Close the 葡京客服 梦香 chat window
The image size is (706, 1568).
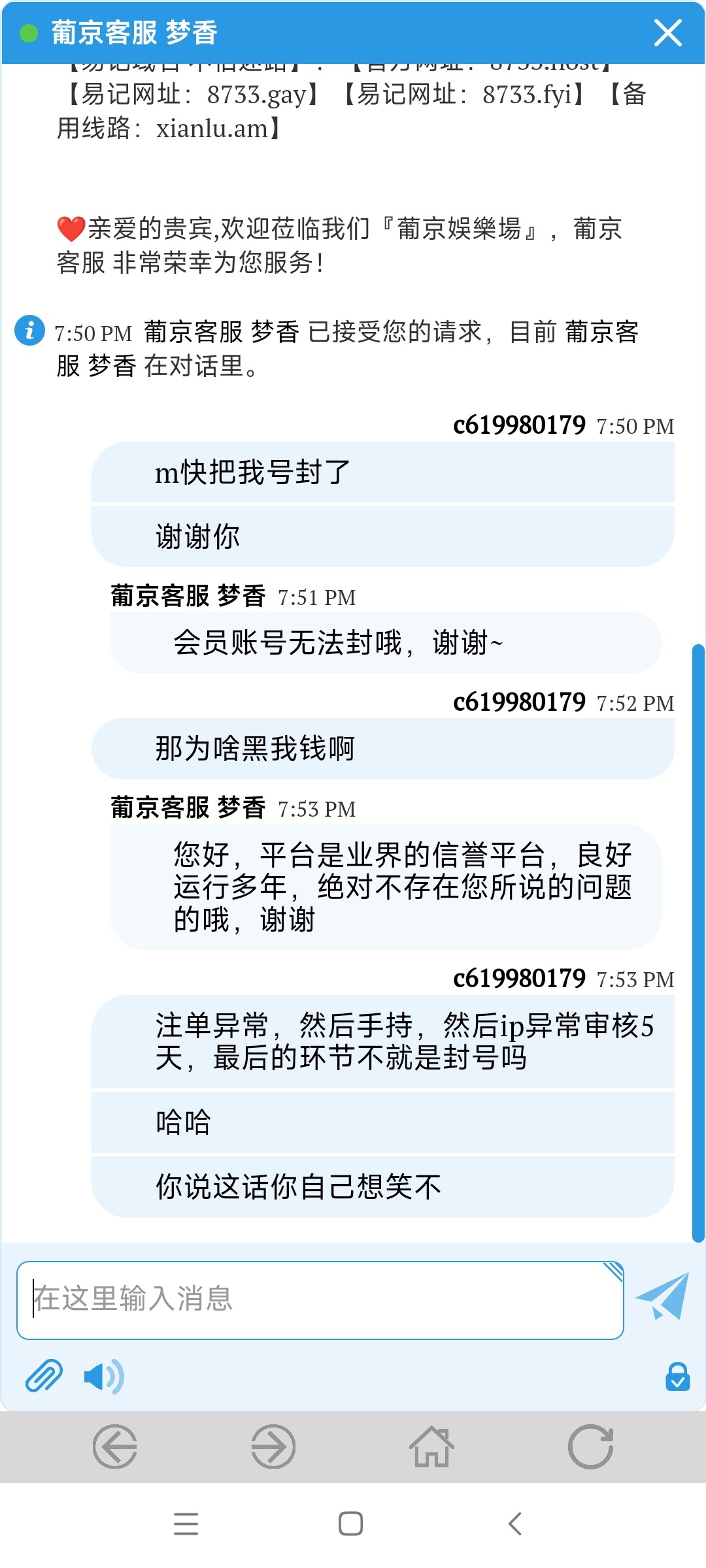667,33
